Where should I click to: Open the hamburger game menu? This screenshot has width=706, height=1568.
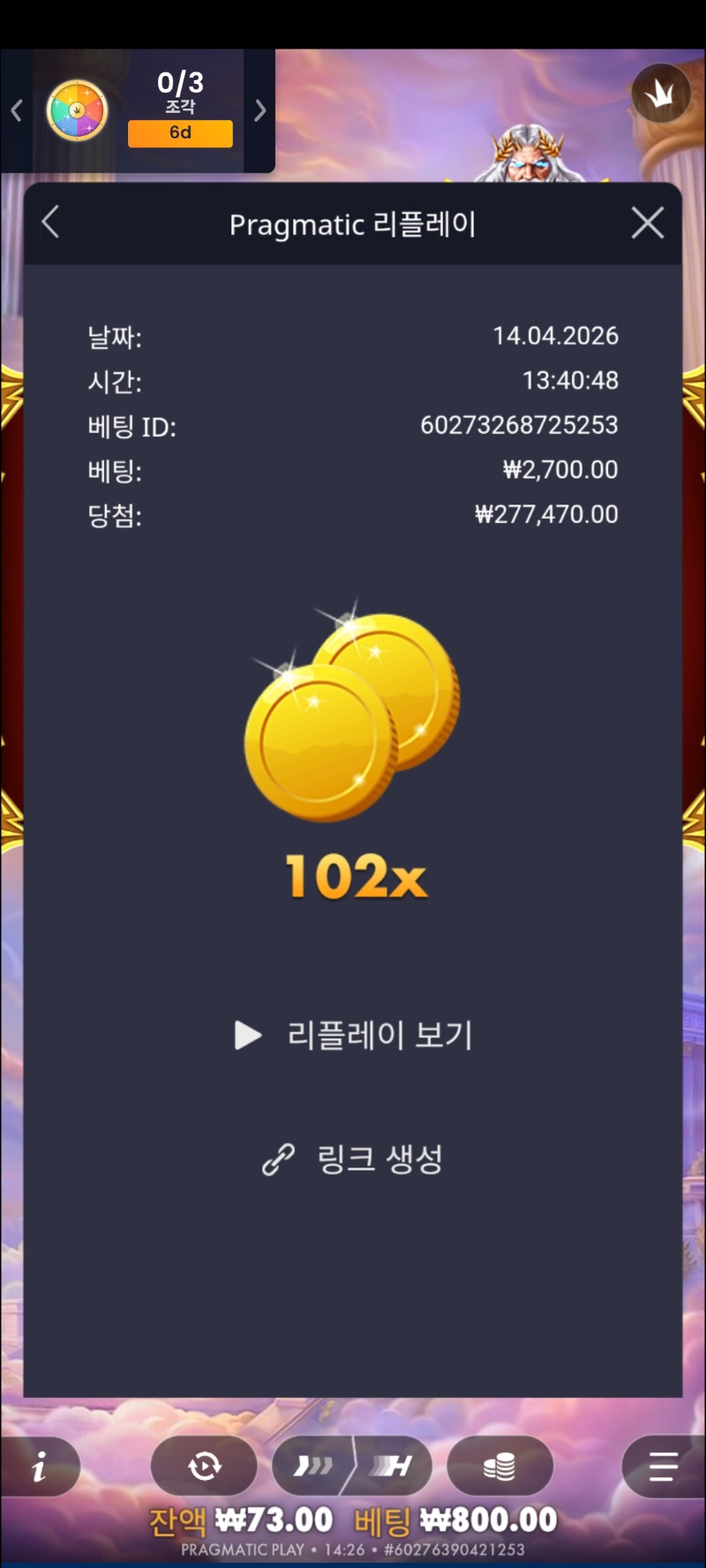663,1467
